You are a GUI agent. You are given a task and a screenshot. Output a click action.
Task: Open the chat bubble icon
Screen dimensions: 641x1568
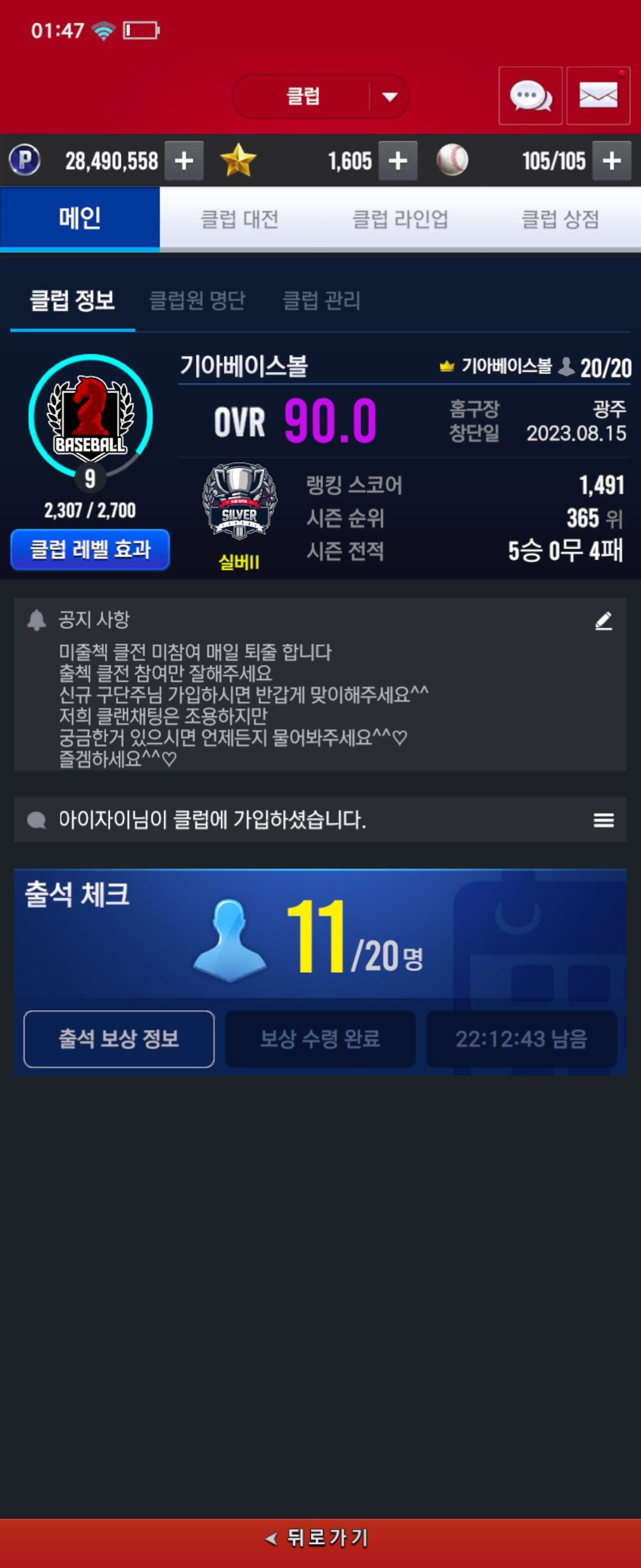point(529,96)
